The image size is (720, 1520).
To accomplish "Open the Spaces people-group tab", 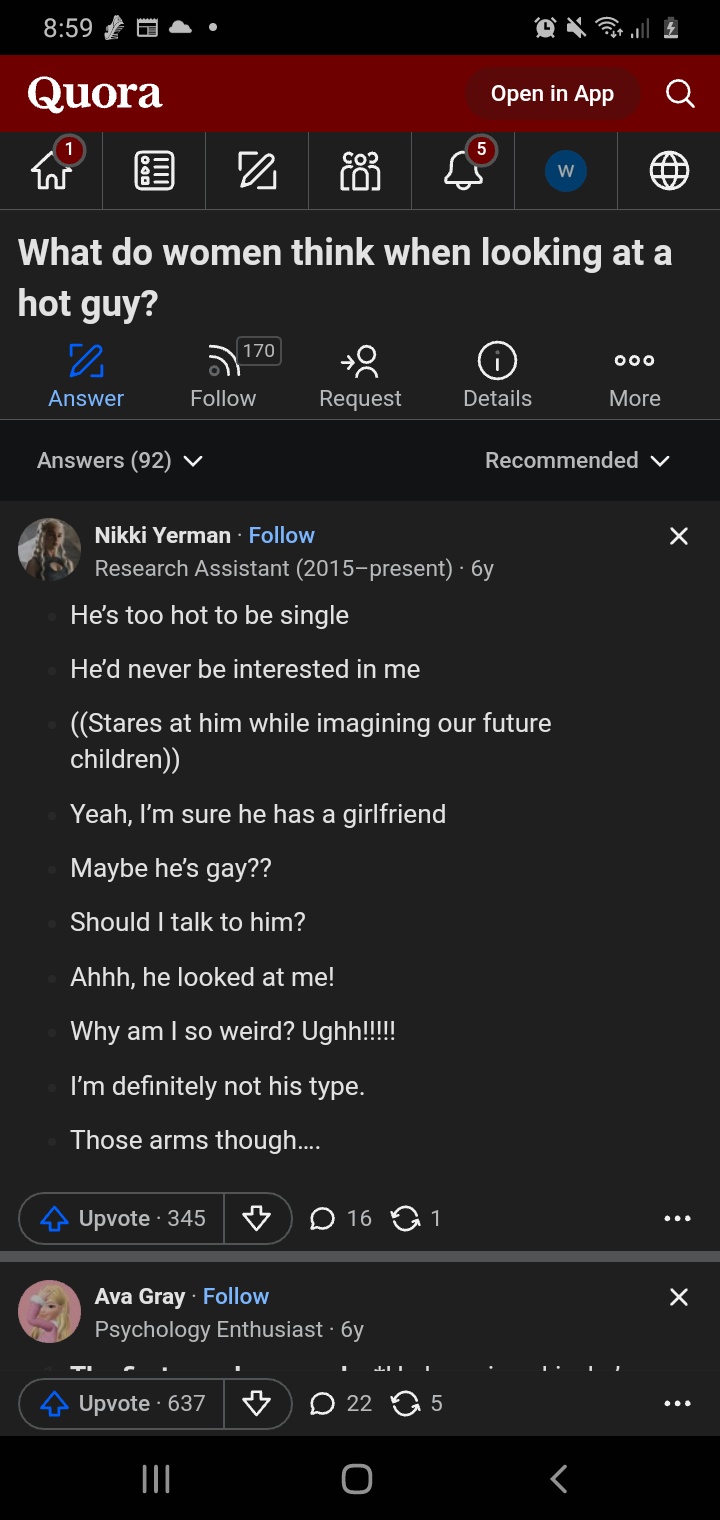I will [360, 170].
